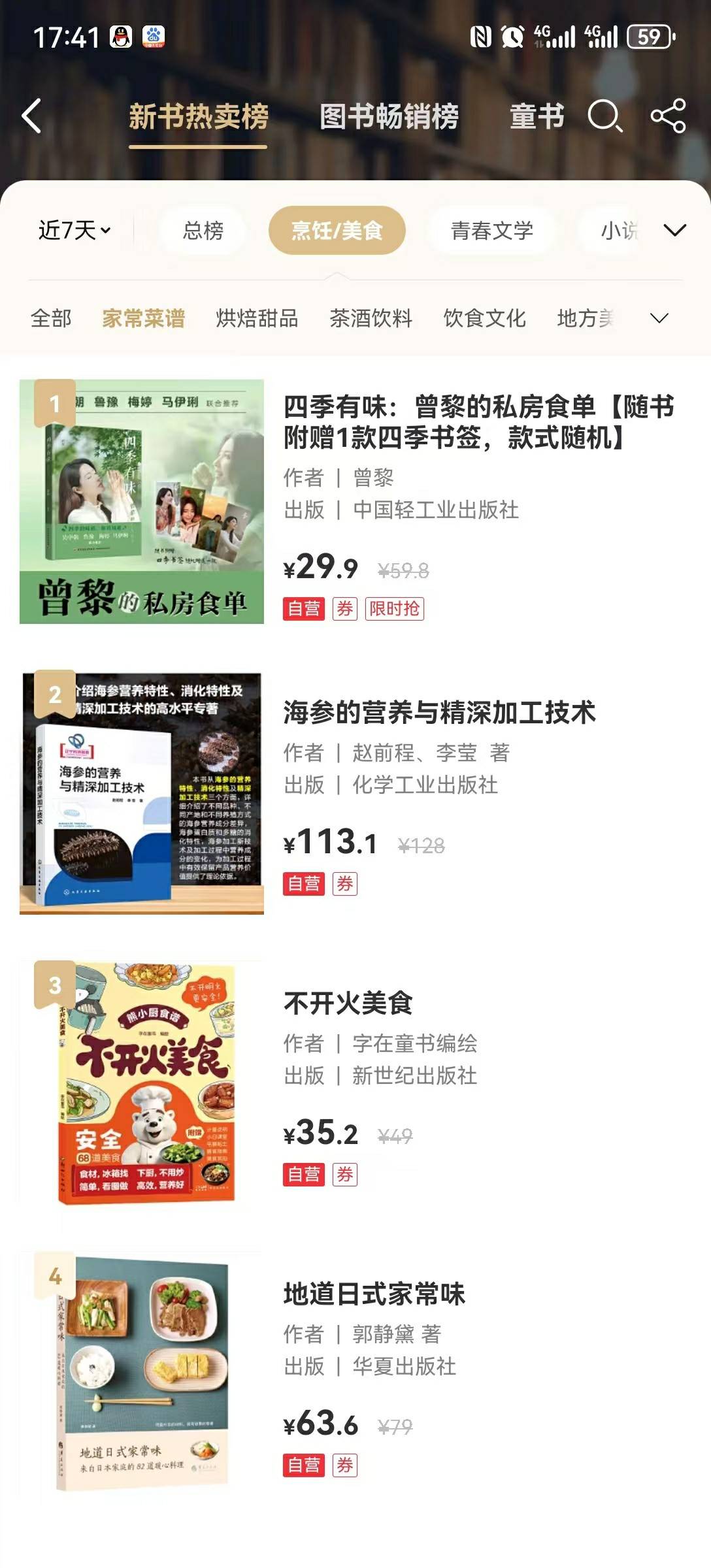Switch to the 图书畅销榜 tab
The image size is (711, 1568).
[389, 117]
